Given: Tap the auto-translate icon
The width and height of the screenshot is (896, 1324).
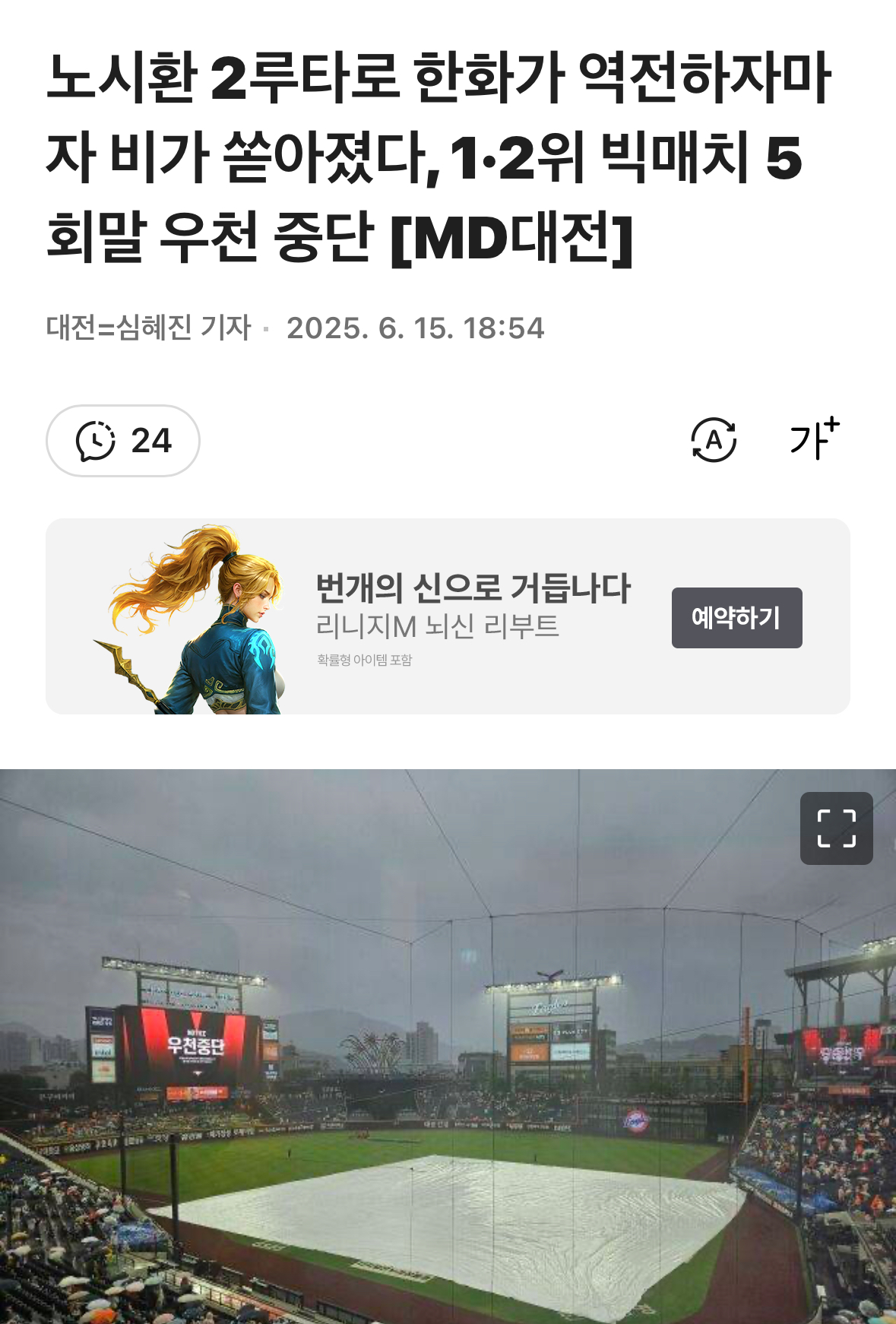Looking at the screenshot, I should [x=713, y=440].
